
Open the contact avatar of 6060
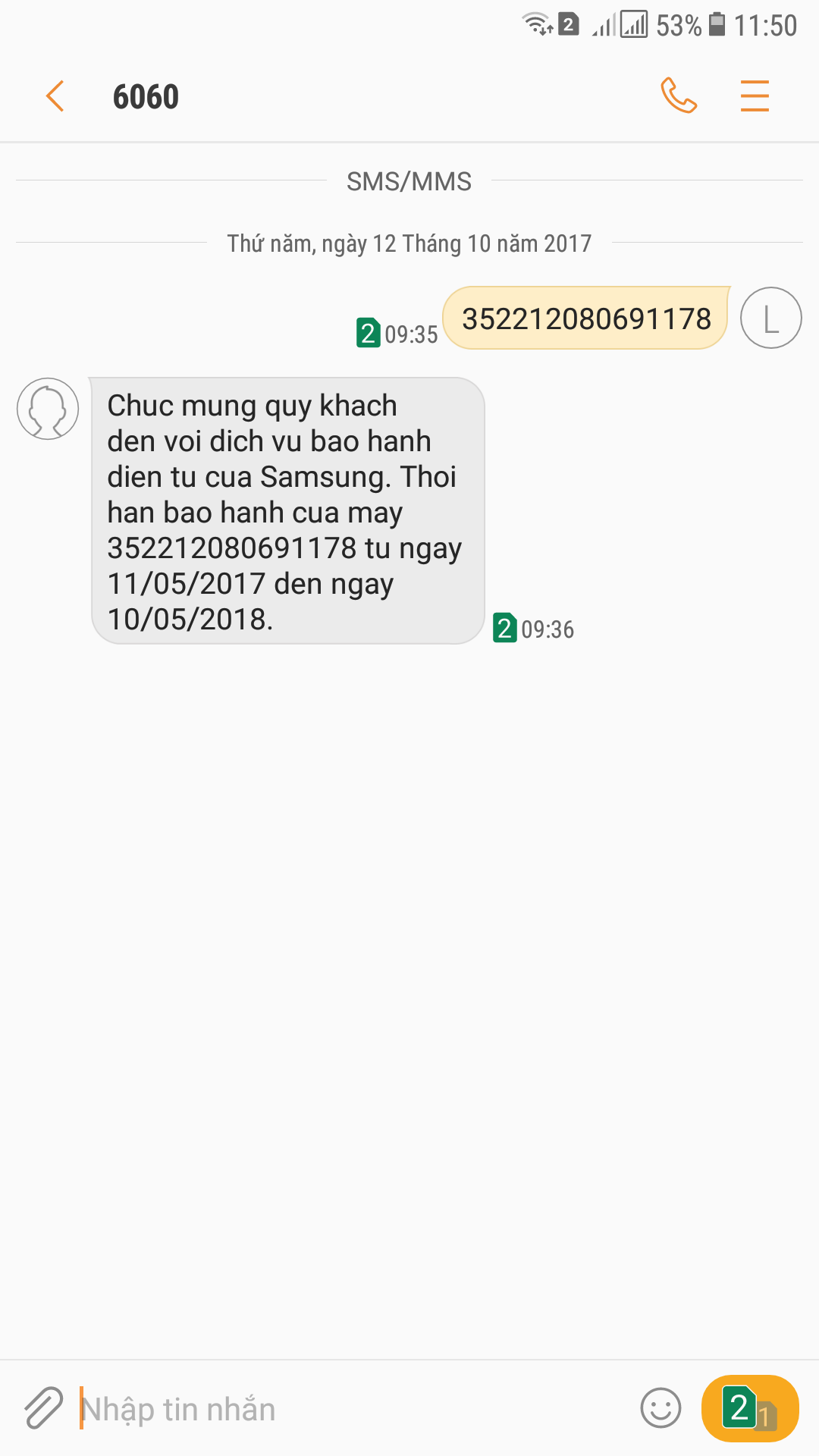click(48, 409)
